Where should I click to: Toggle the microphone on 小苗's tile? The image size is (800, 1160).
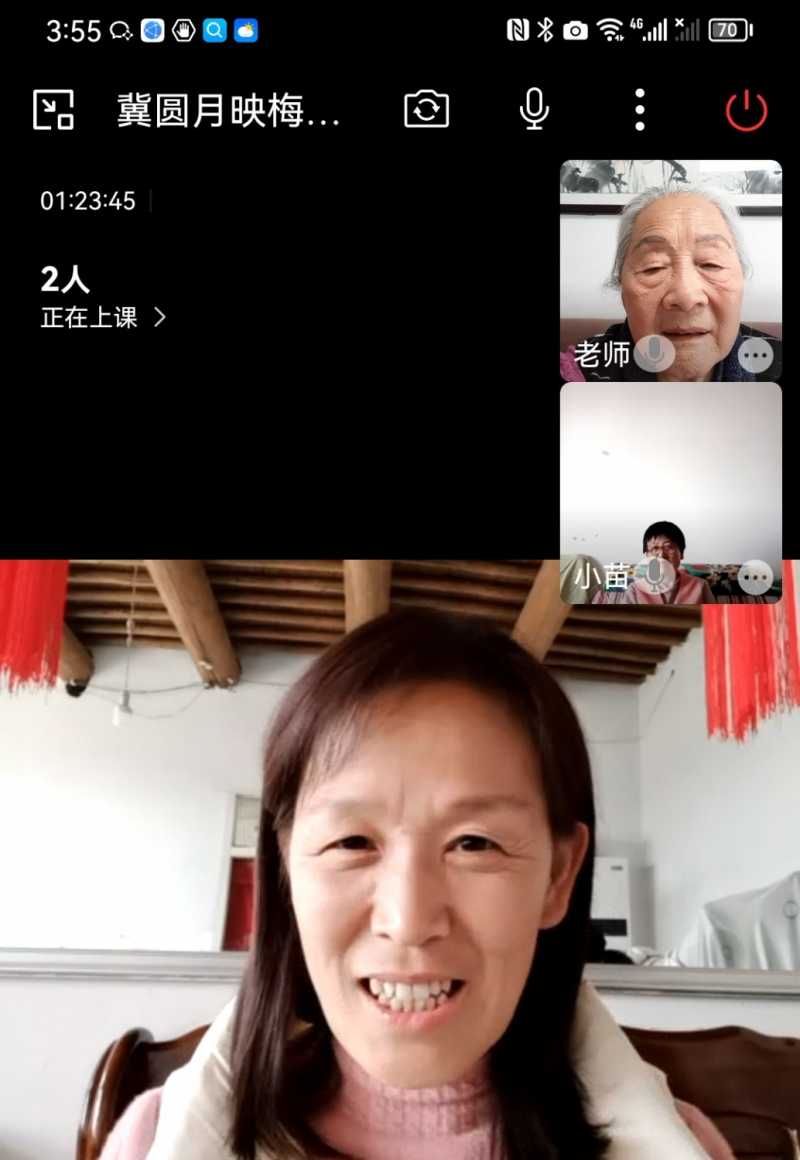654,575
